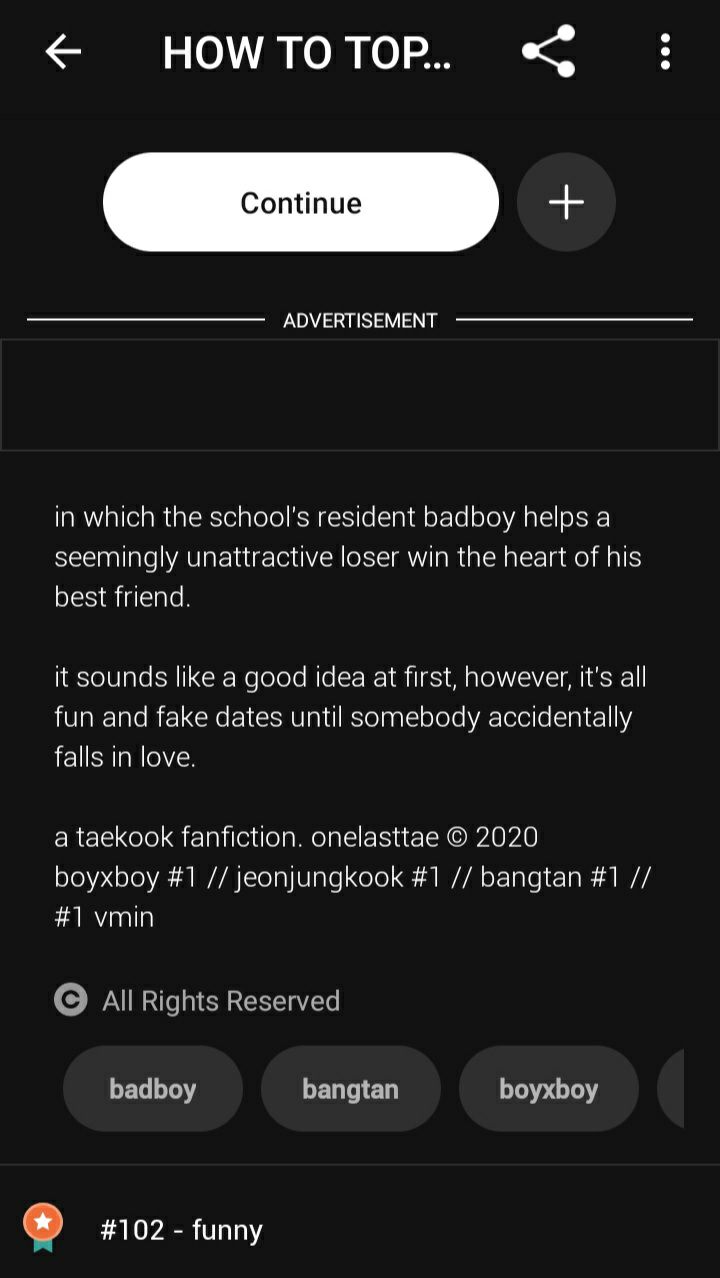Select the boyxboy tag chip
This screenshot has width=720, height=1278.
coord(549,1088)
